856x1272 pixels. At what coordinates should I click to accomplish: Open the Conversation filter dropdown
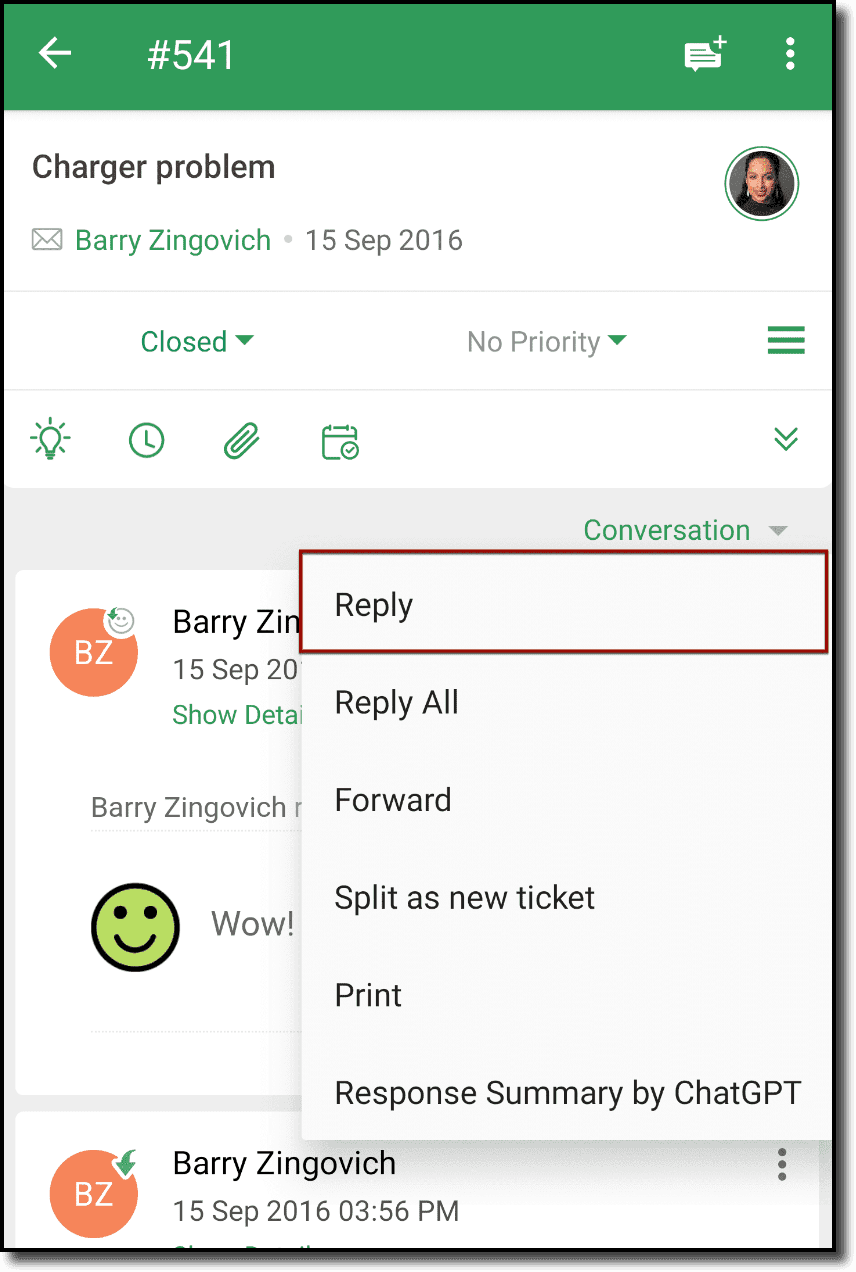[x=685, y=530]
